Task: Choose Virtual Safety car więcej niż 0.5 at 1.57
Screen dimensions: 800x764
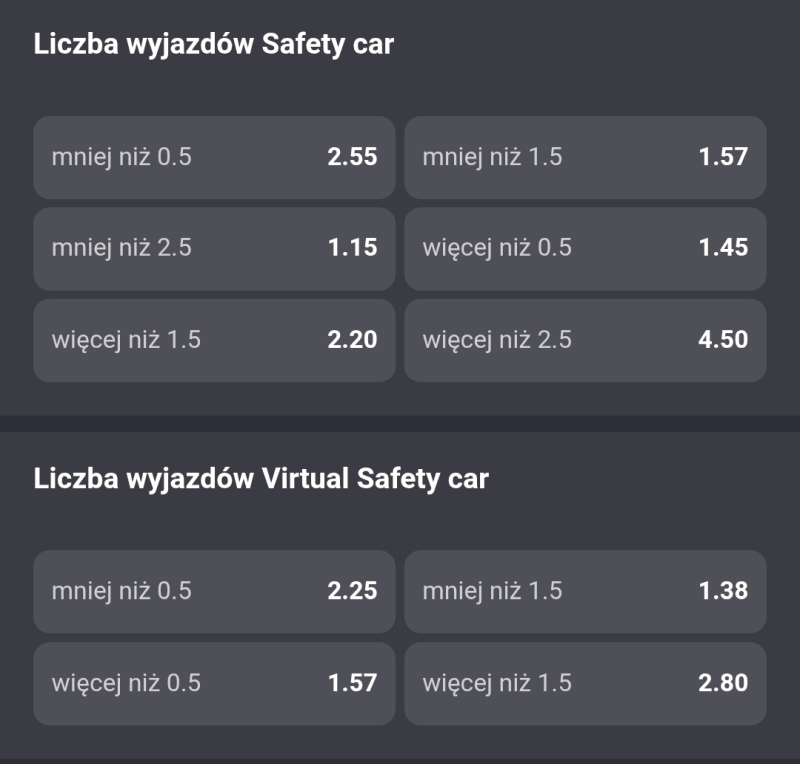Action: (214, 683)
